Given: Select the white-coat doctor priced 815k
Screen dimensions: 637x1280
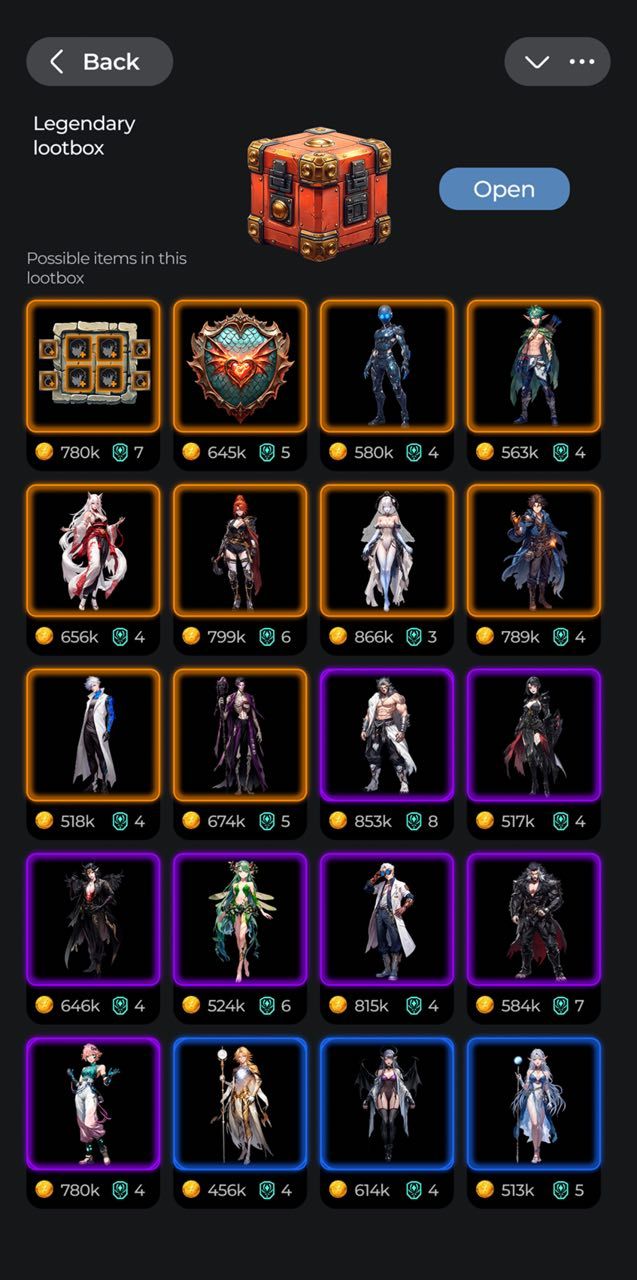Looking at the screenshot, I should 387,919.
